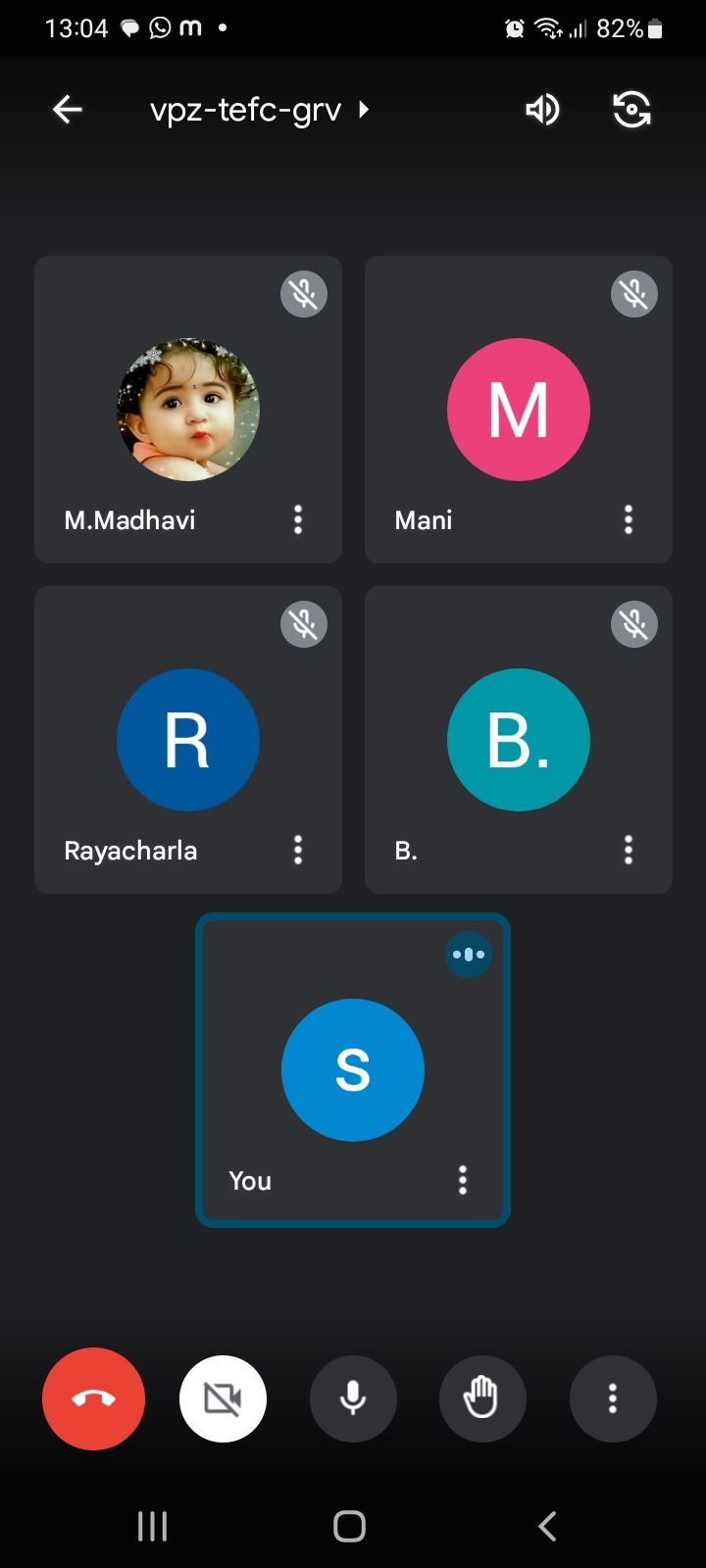Open recent apps from navigation bar
Viewport: 706px width, 1568px height.
[153, 1526]
